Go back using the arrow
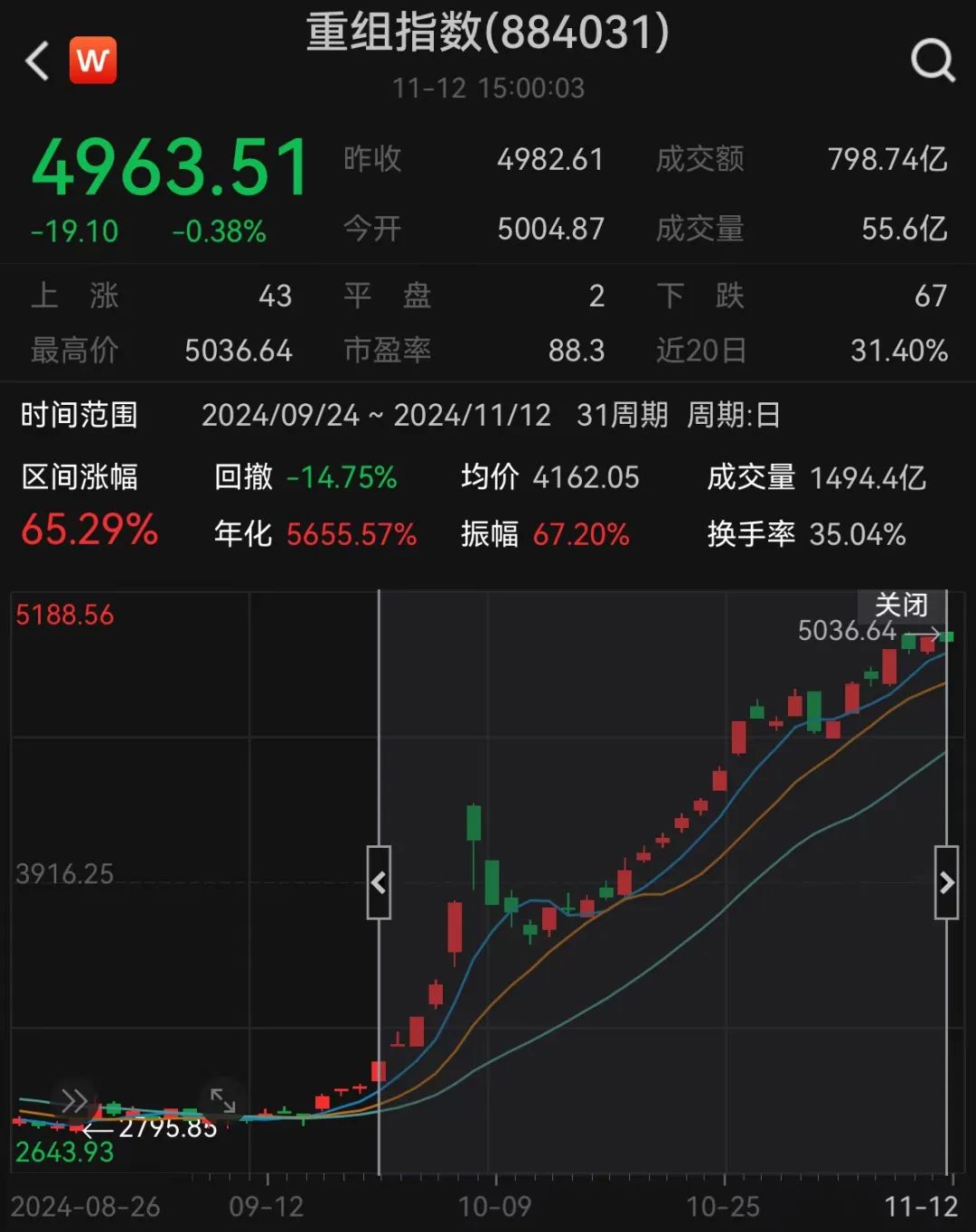Screen dimensions: 976x1232 pyautogui.click(x=38, y=61)
